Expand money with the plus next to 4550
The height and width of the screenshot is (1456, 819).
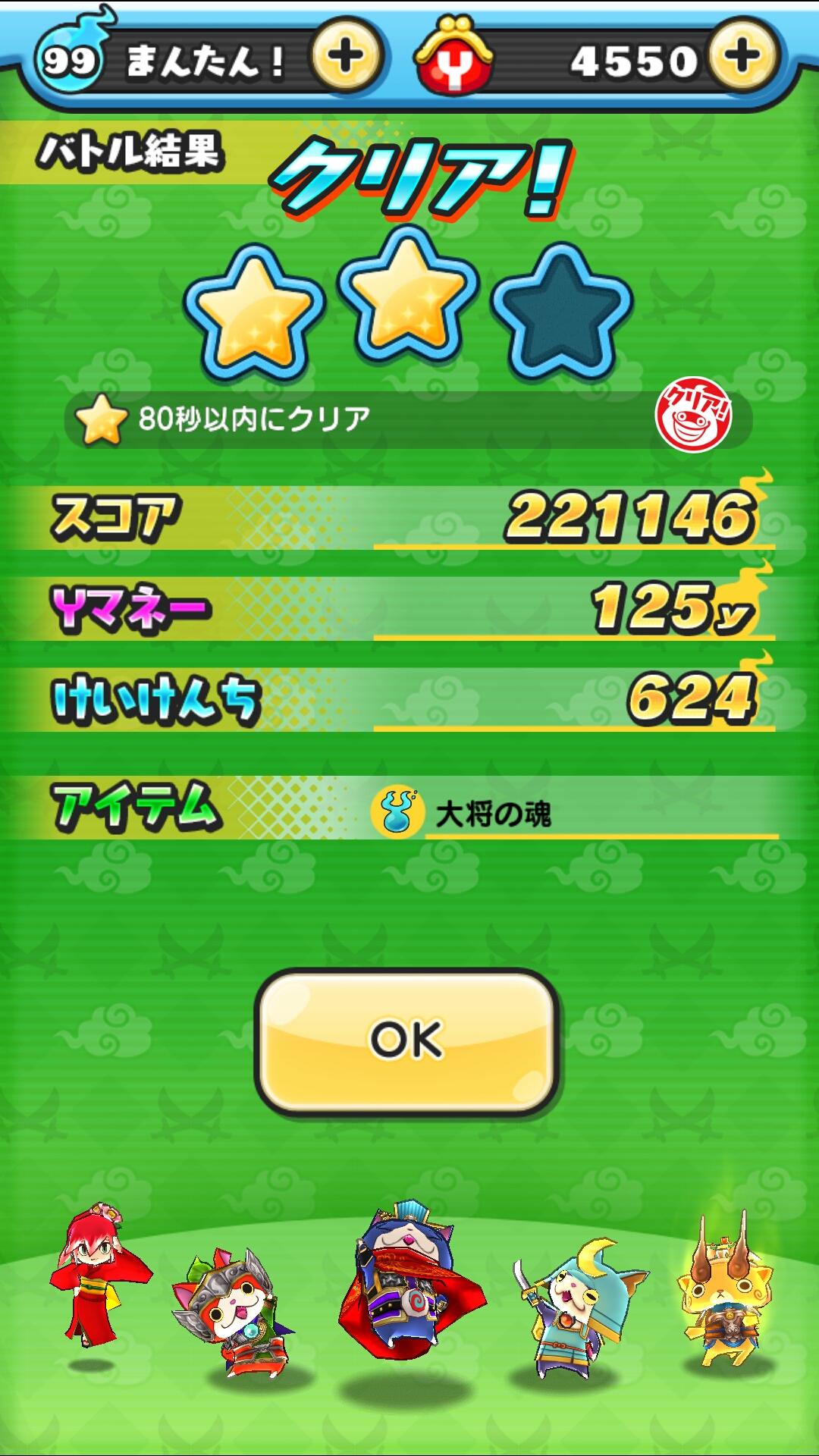[743, 57]
